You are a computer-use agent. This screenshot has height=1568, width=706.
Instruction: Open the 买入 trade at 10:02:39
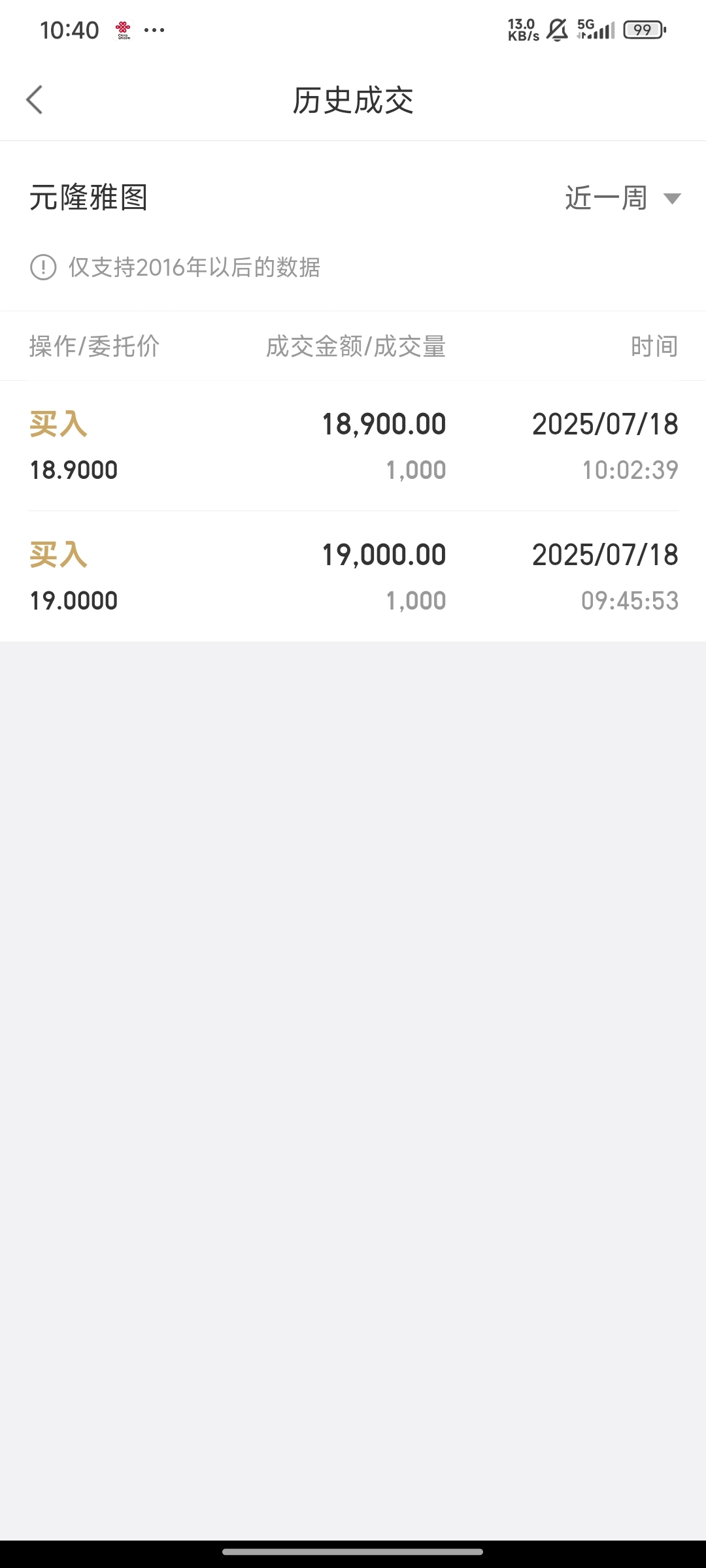point(353,446)
